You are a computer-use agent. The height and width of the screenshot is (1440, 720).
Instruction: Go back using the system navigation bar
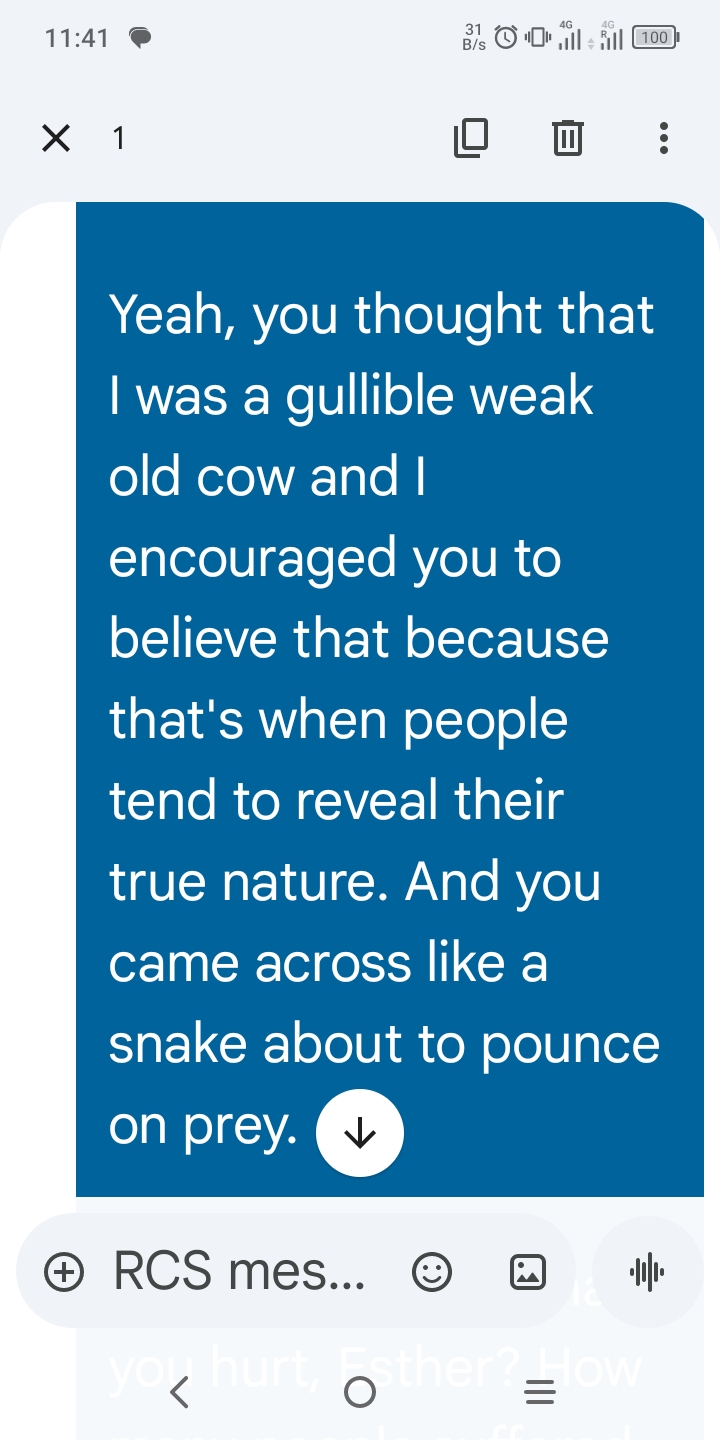pos(180,1392)
